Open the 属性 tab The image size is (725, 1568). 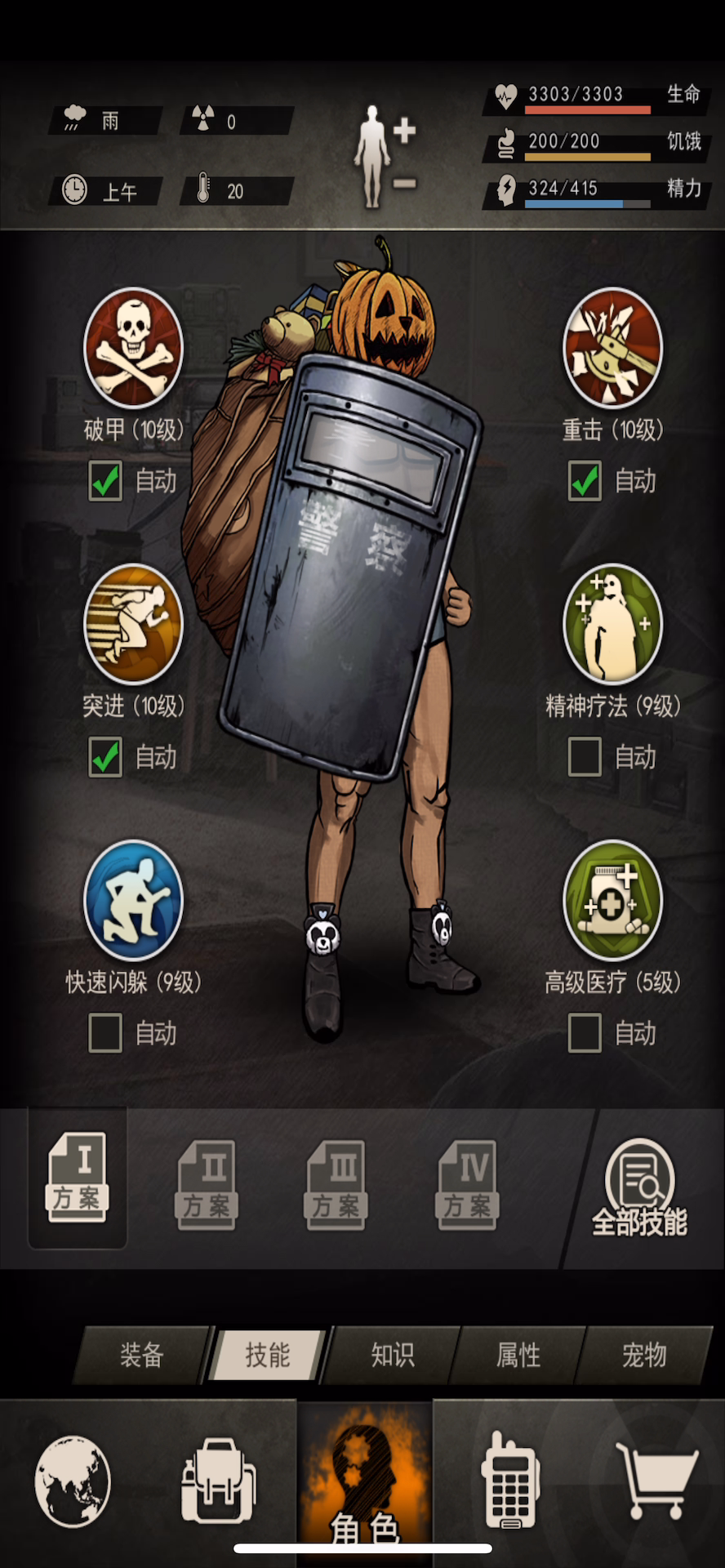518,1355
